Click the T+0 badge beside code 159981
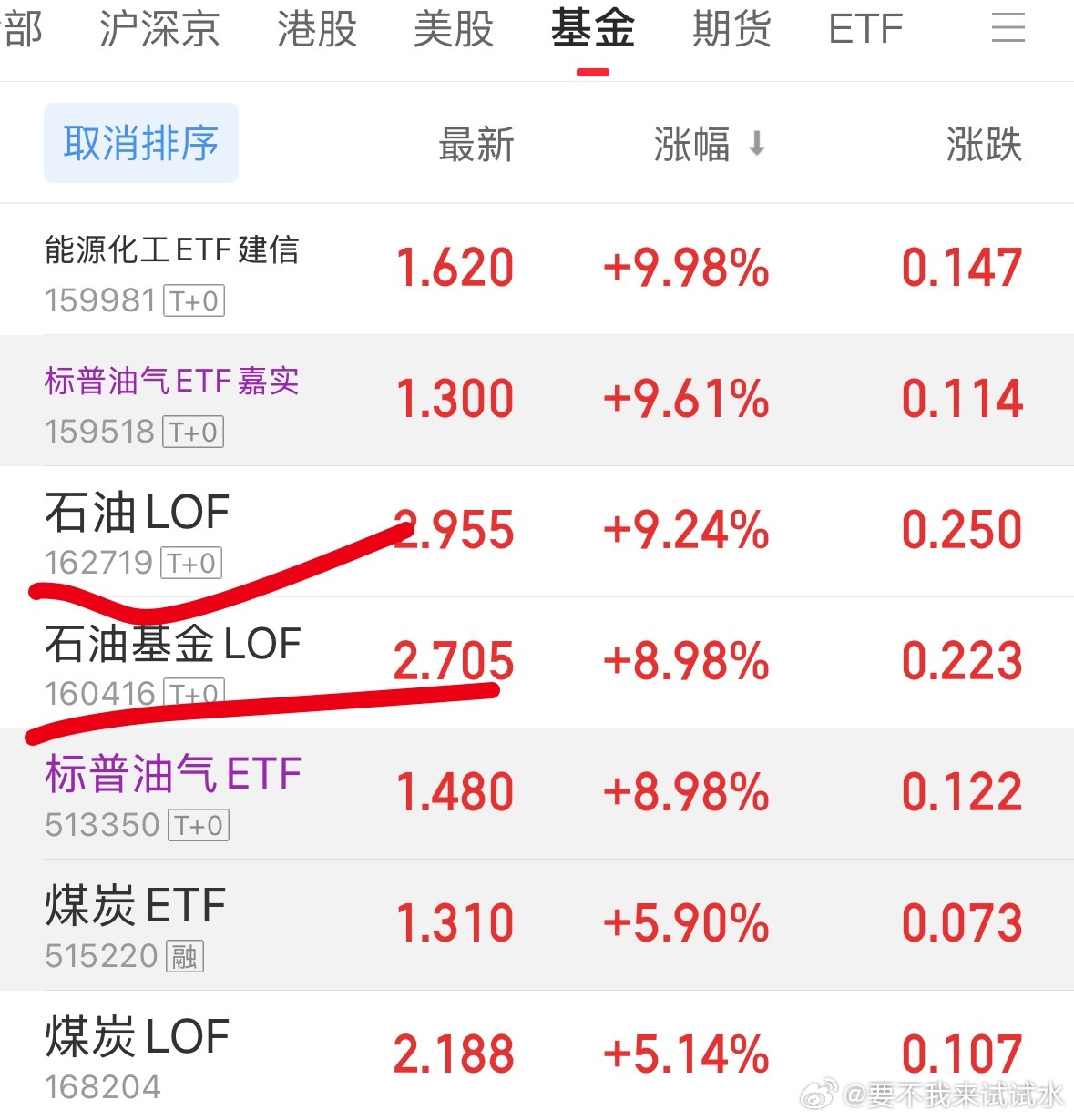Image resolution: width=1074 pixels, height=1120 pixels. click(197, 301)
